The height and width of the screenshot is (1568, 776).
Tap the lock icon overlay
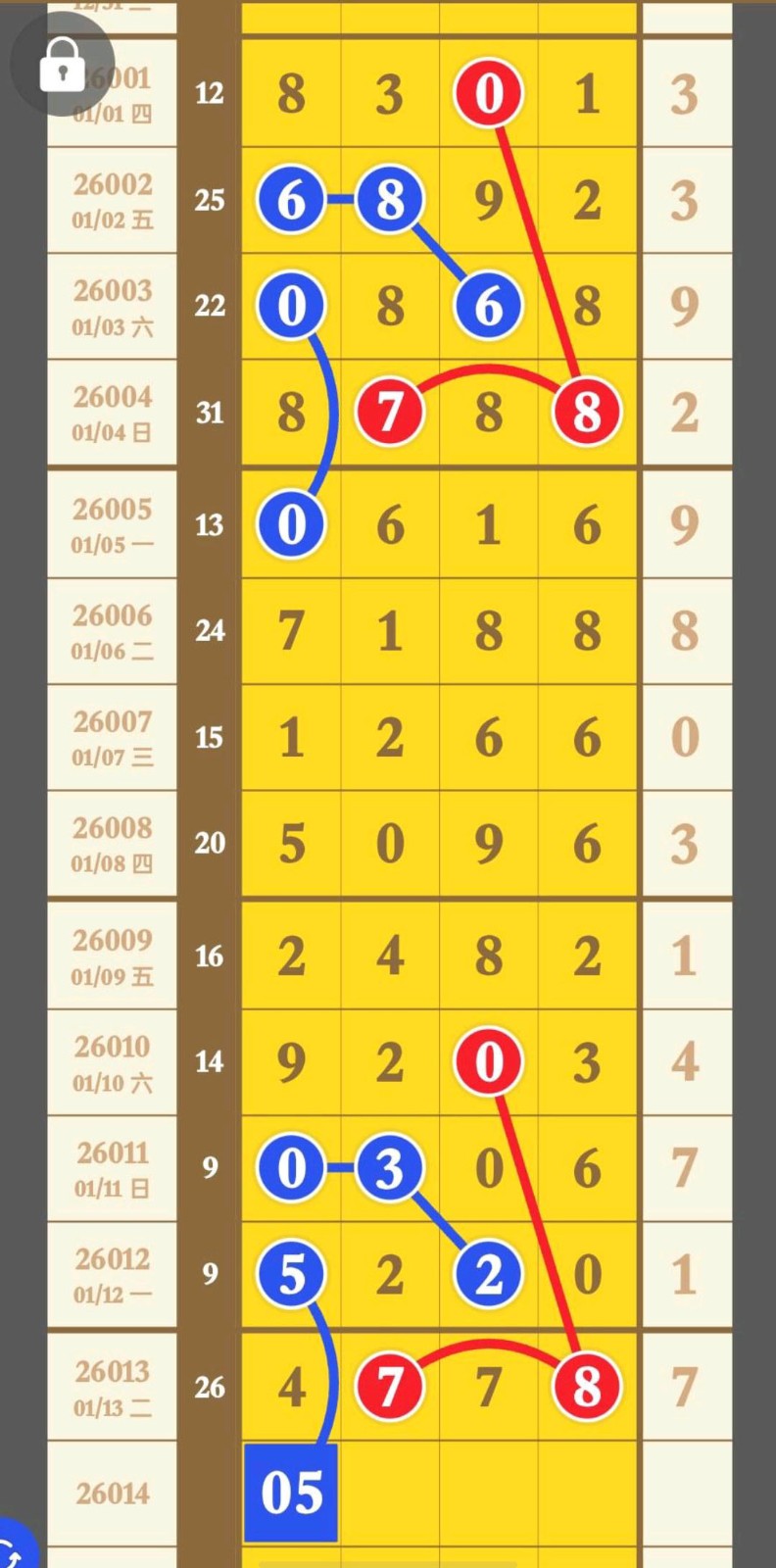pos(62,65)
